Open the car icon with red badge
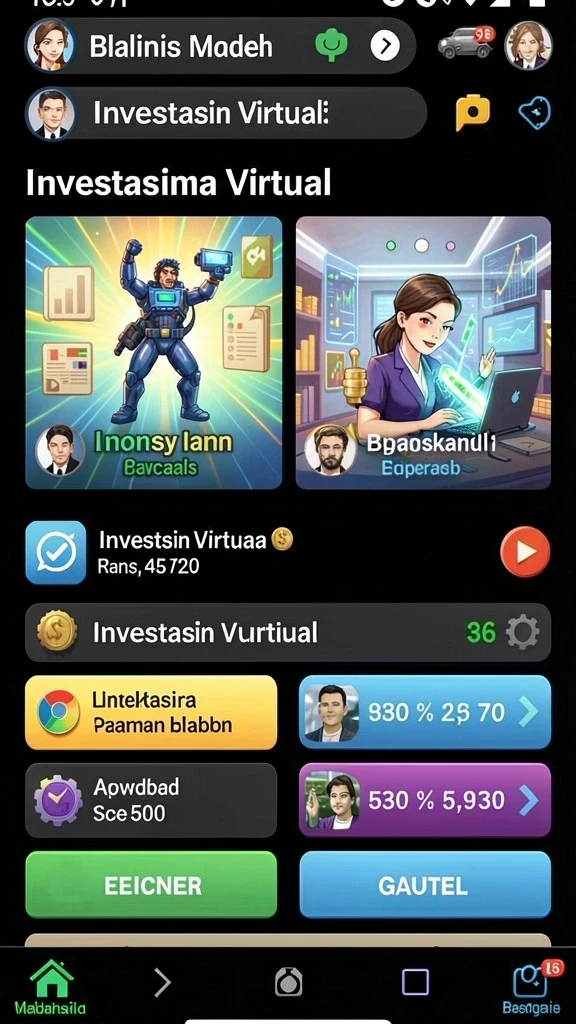The image size is (576, 1024). [x=466, y=42]
